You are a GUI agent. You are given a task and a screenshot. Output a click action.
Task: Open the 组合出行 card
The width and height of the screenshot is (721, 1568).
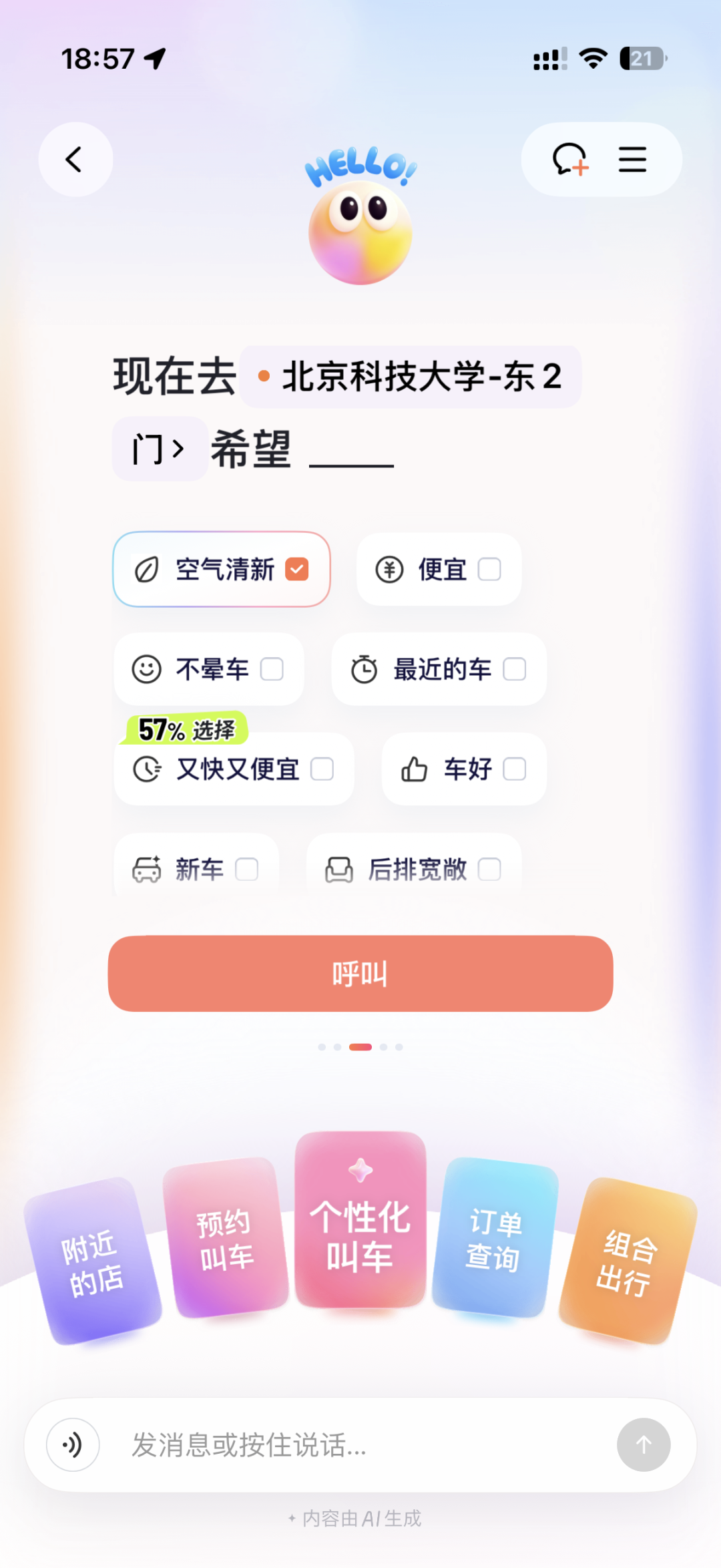[x=626, y=1262]
